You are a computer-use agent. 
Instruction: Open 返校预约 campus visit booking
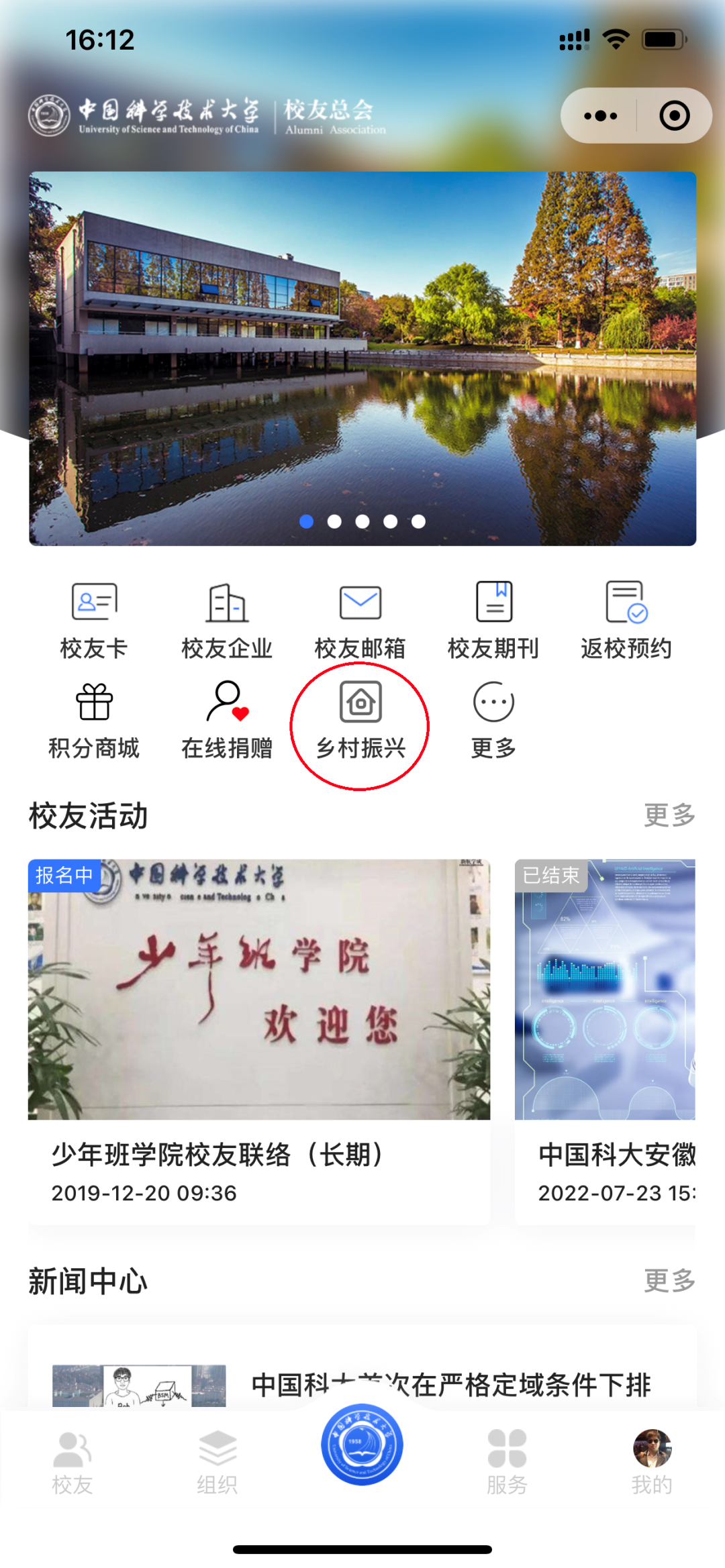pyautogui.click(x=626, y=620)
